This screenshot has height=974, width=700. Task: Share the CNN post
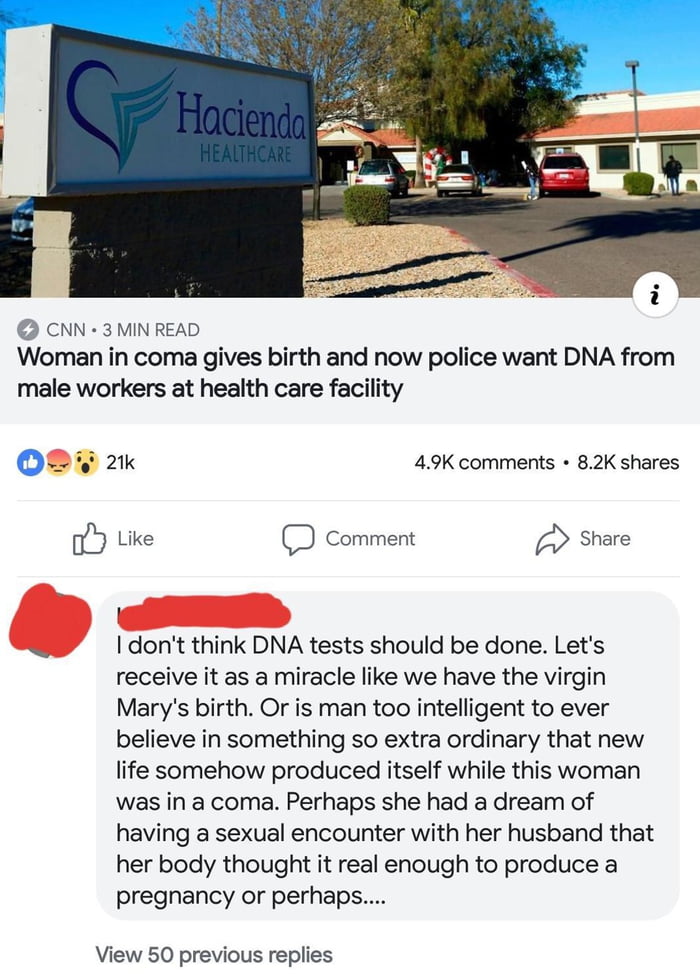click(x=585, y=539)
